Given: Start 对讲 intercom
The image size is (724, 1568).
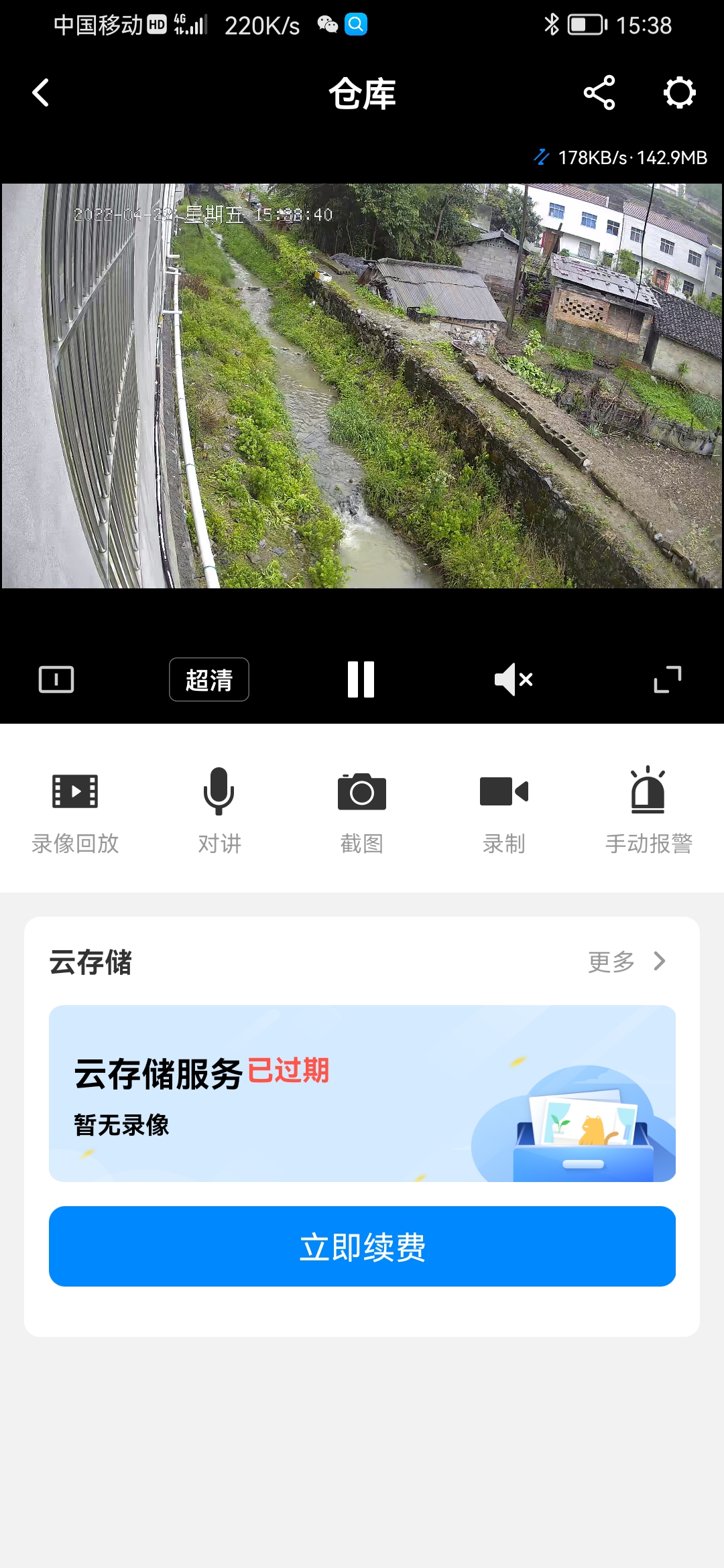Looking at the screenshot, I should tap(219, 812).
